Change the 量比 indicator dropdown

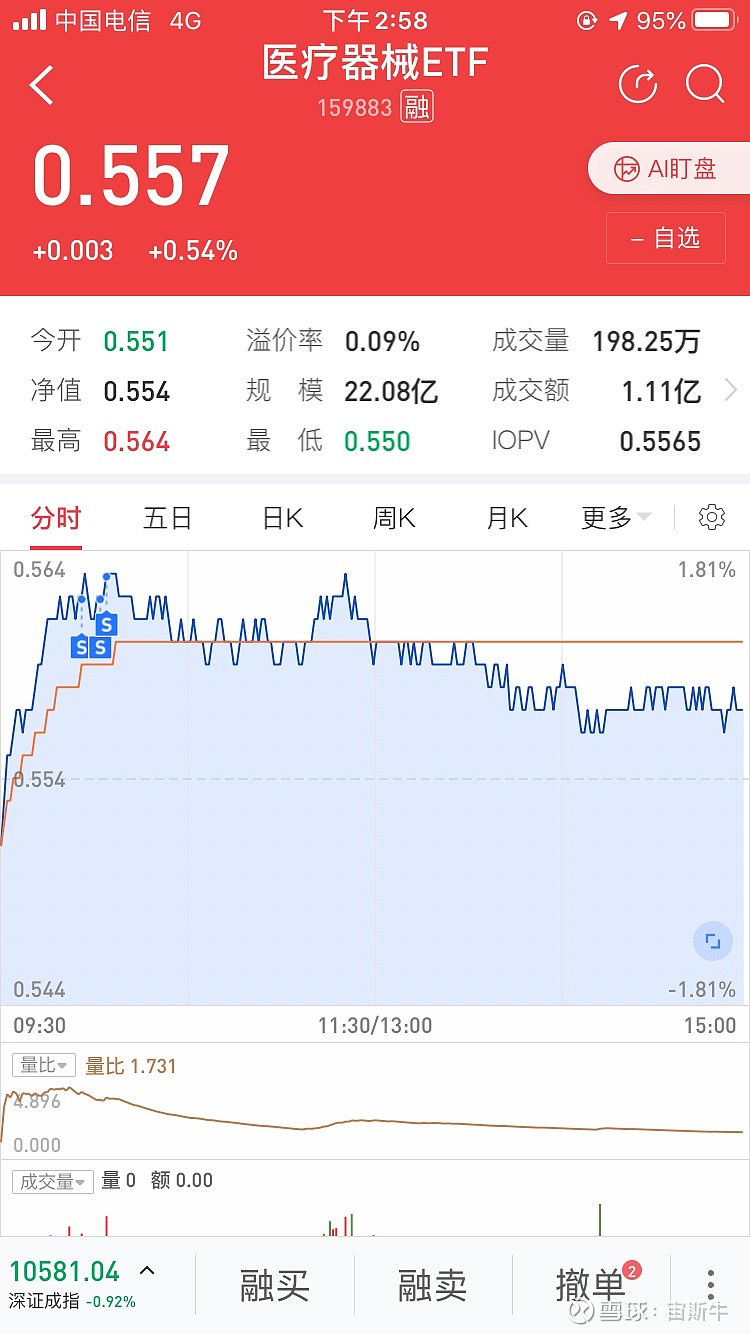coord(44,1066)
